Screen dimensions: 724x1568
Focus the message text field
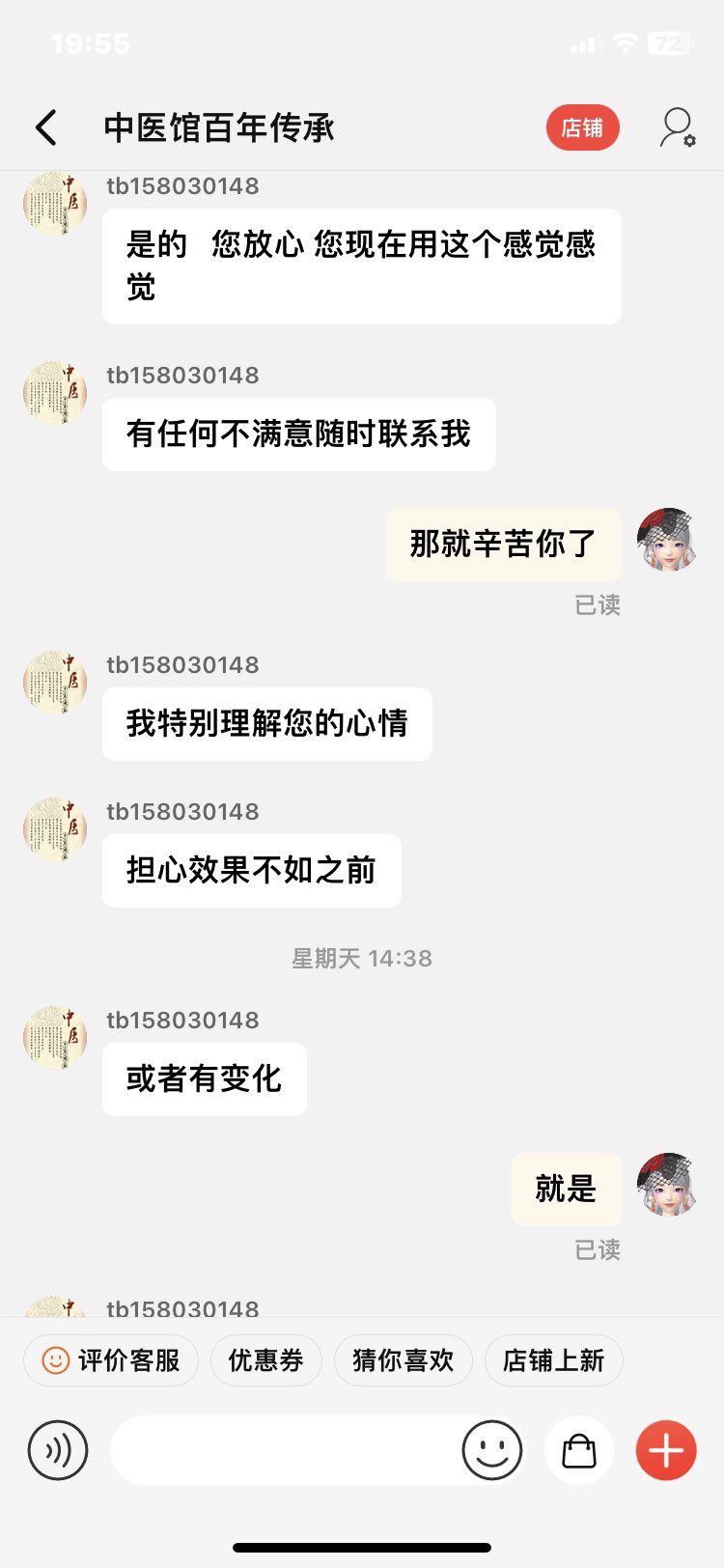click(285, 1450)
